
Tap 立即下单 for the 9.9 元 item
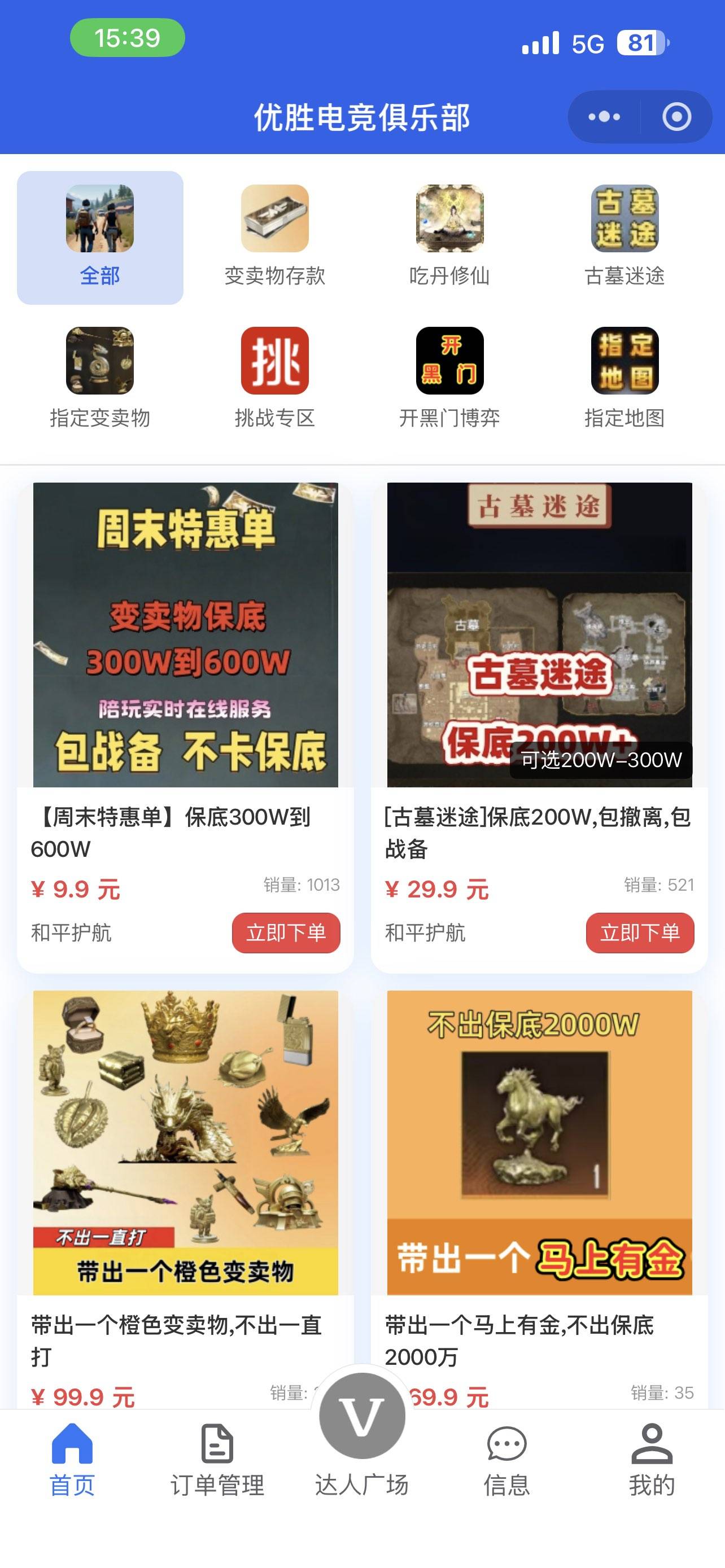click(286, 932)
